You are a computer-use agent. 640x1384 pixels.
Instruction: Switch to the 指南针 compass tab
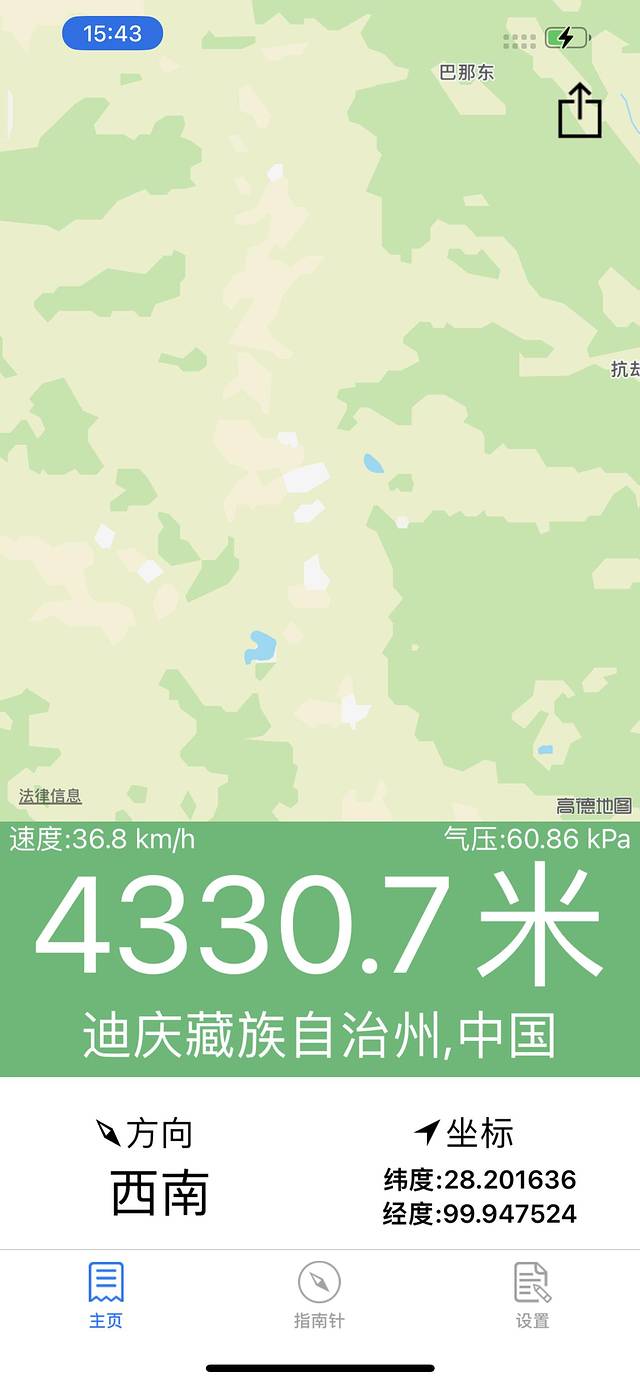(319, 1295)
